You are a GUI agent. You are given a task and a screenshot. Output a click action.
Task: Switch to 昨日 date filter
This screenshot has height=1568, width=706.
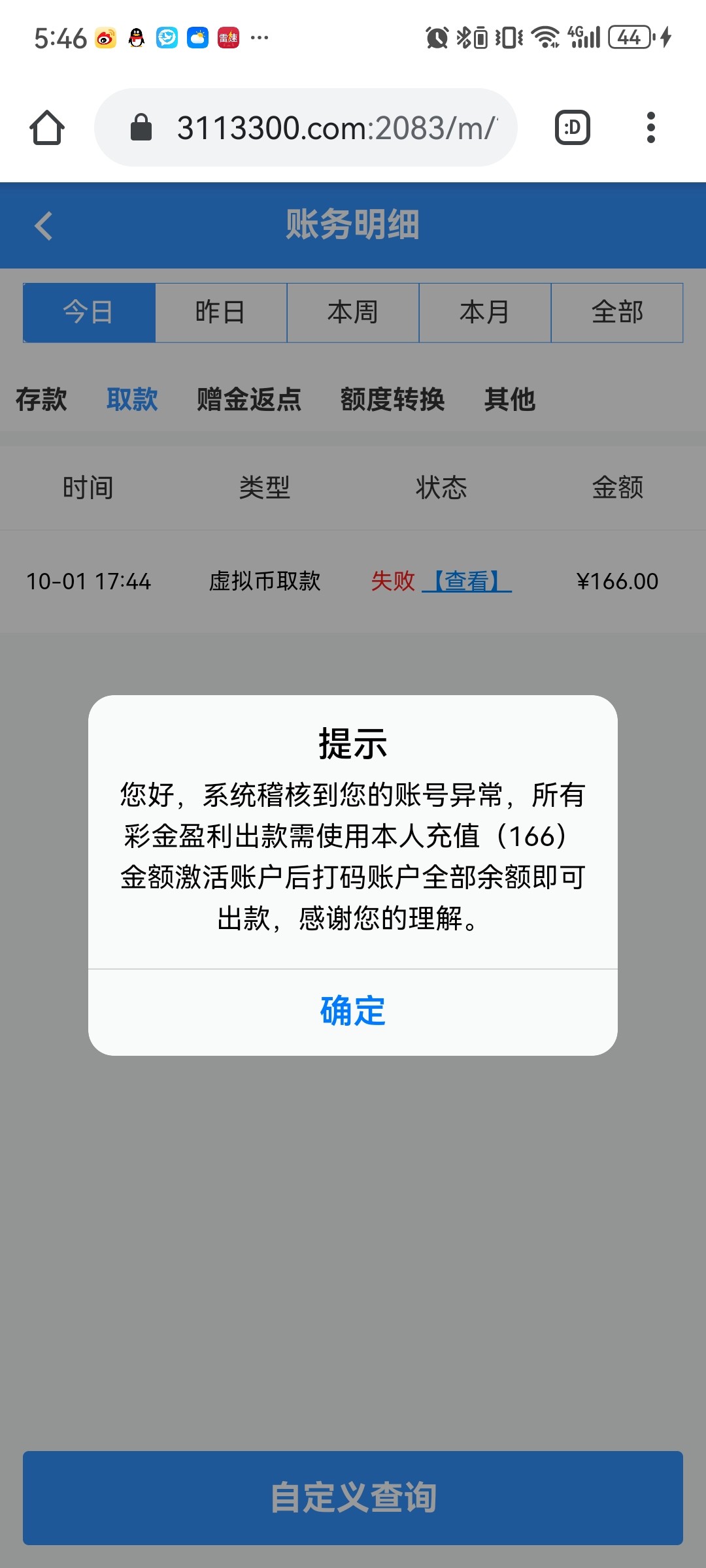221,312
